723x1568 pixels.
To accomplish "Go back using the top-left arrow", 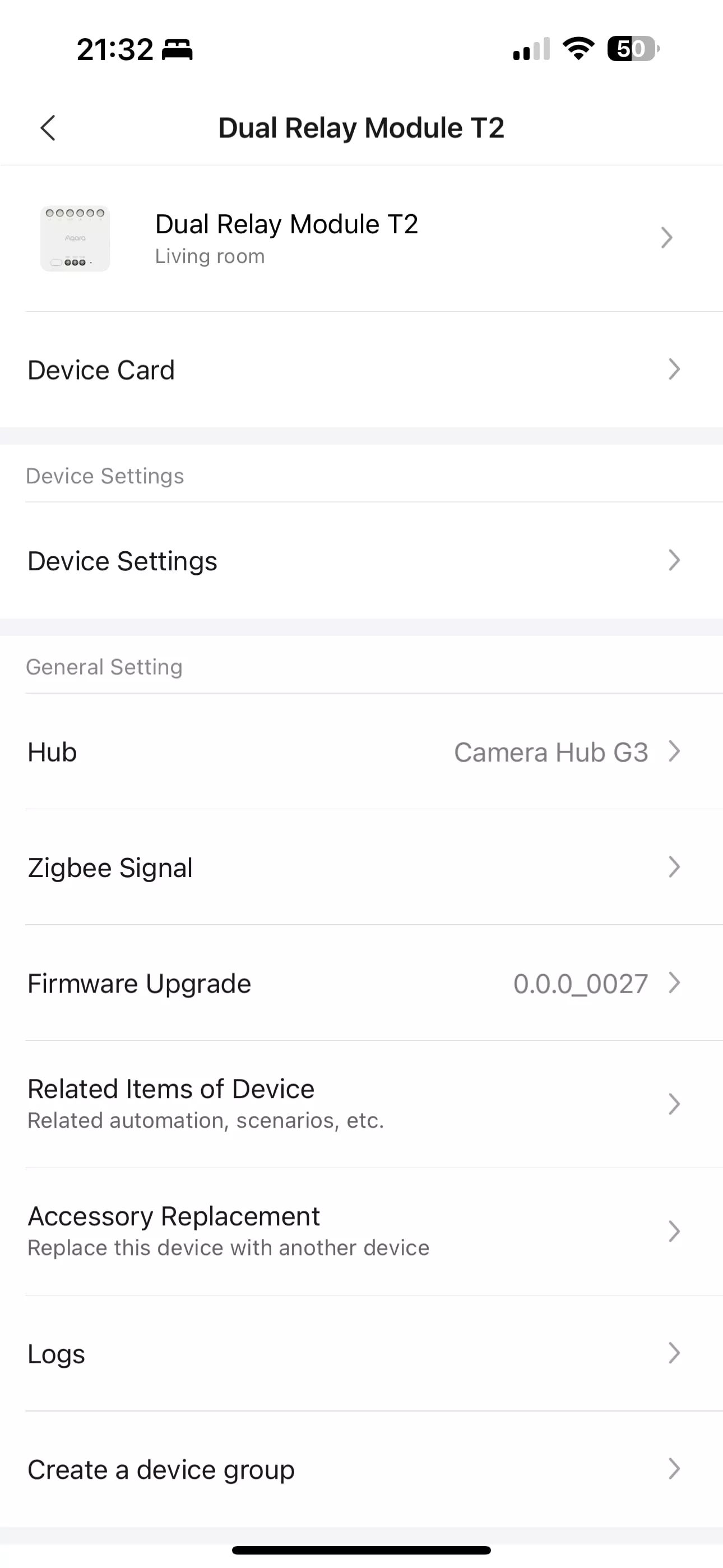I will pos(48,128).
